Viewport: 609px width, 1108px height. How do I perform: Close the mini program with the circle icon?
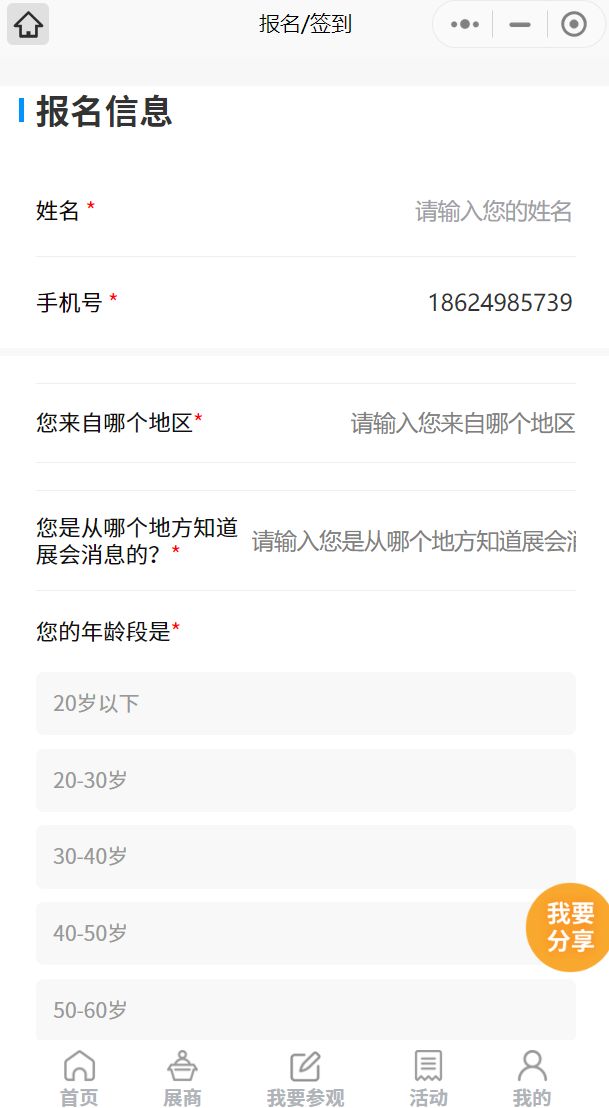pyautogui.click(x=574, y=24)
